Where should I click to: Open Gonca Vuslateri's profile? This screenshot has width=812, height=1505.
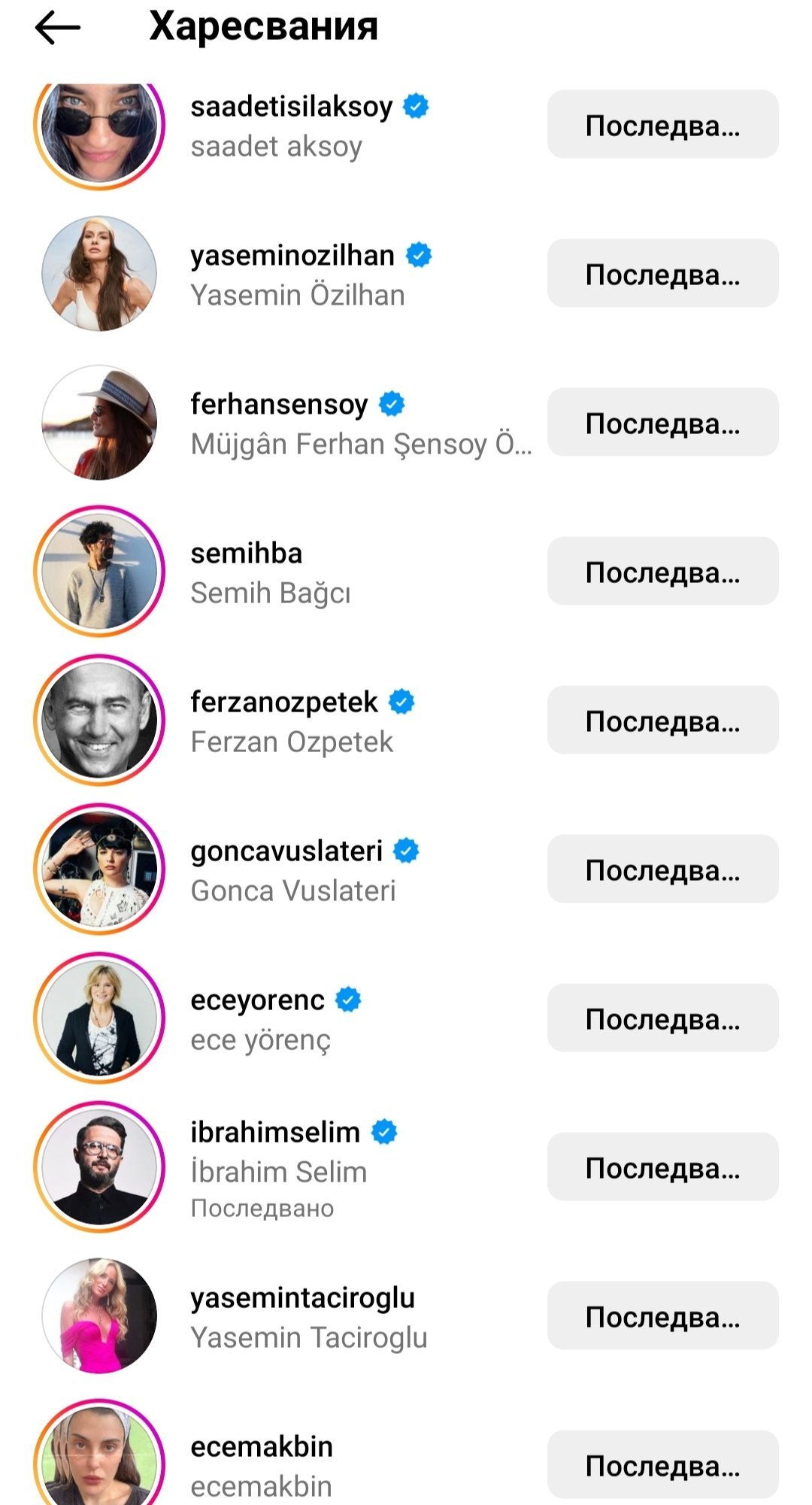(x=286, y=851)
